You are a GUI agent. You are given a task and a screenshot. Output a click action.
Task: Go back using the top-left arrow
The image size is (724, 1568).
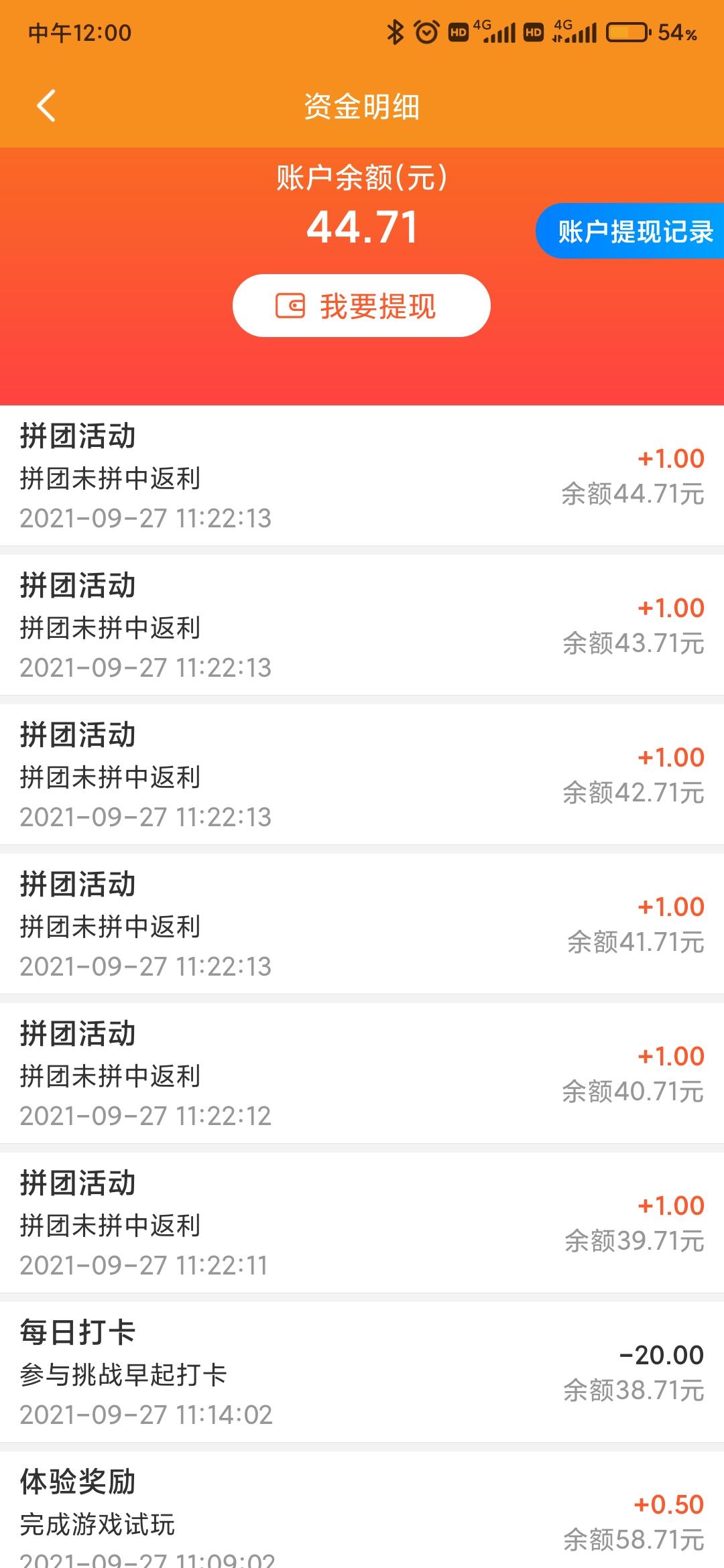[46, 106]
